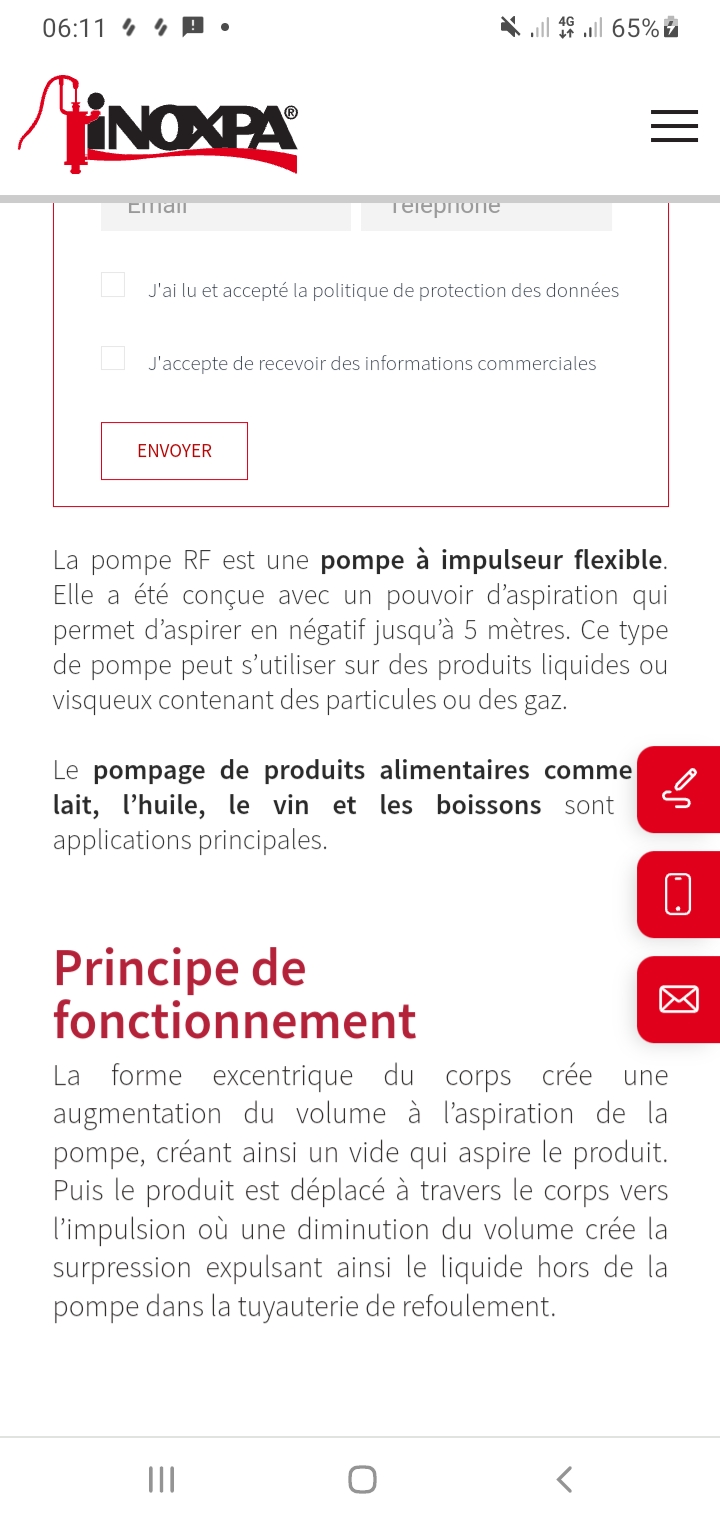Open the hamburger navigation menu
This screenshot has height=1520, width=720.
click(674, 126)
